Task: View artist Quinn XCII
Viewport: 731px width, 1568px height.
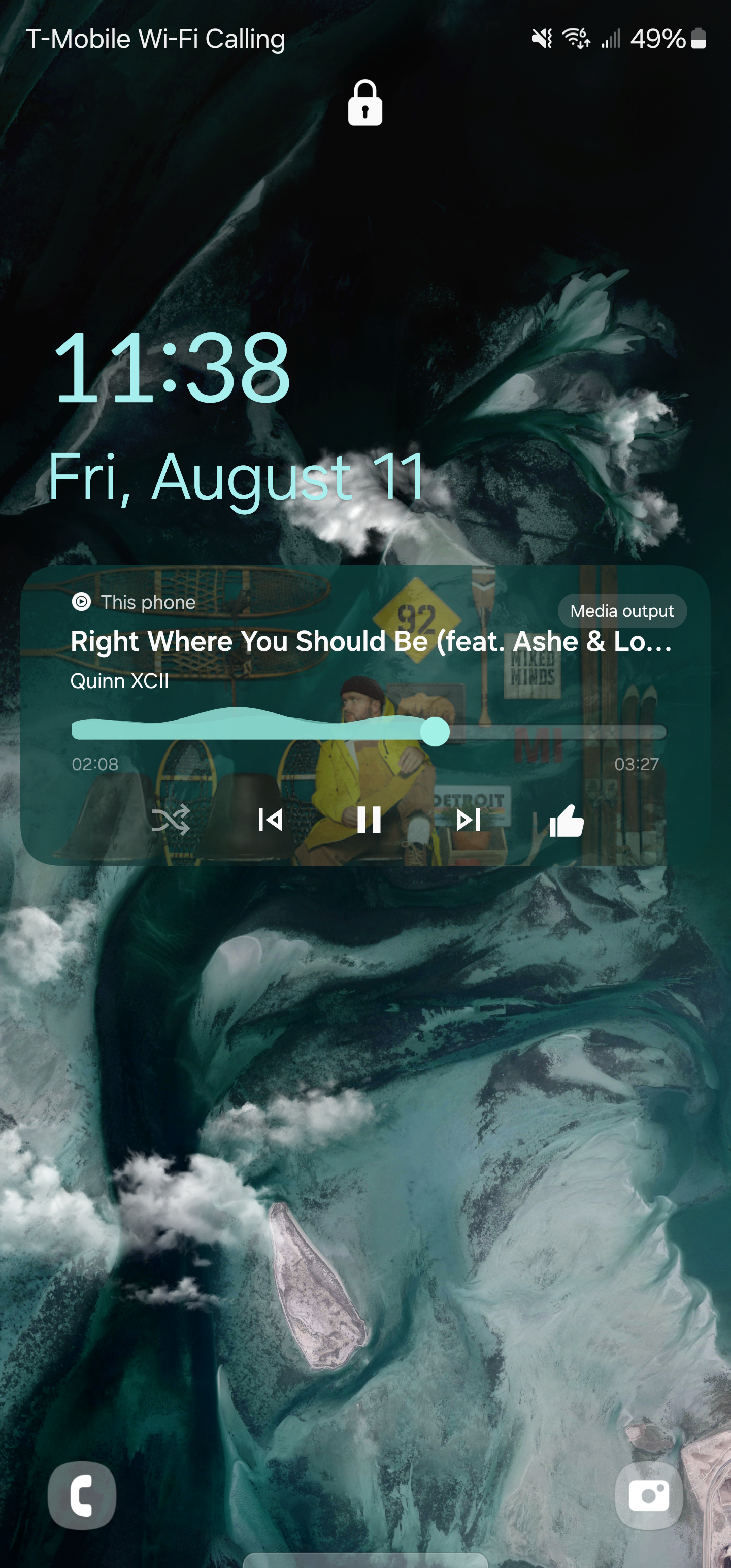Action: pyautogui.click(x=119, y=682)
